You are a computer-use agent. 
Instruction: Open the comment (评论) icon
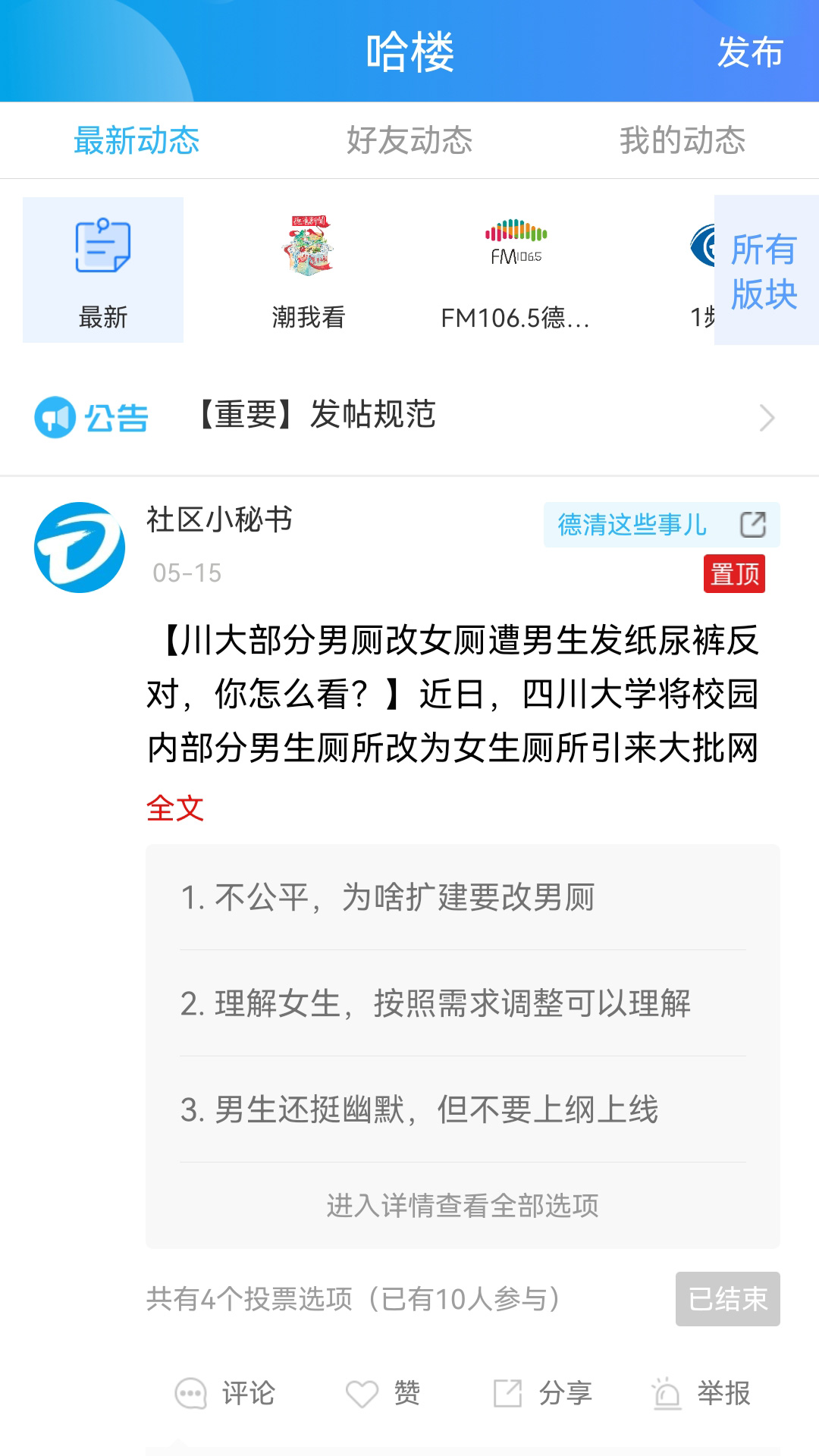pyautogui.click(x=190, y=1392)
